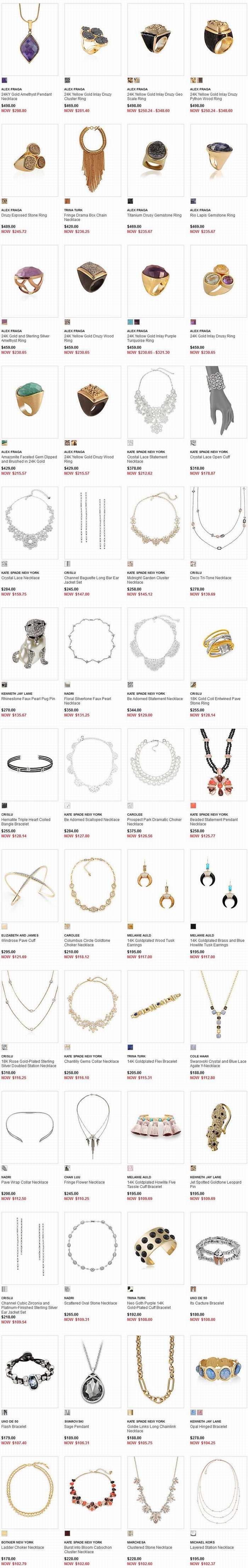Select Hematite Triple Heart Coiled Bangle Bracelet
Viewport: 248px width, 1568px height.
click(x=30, y=764)
